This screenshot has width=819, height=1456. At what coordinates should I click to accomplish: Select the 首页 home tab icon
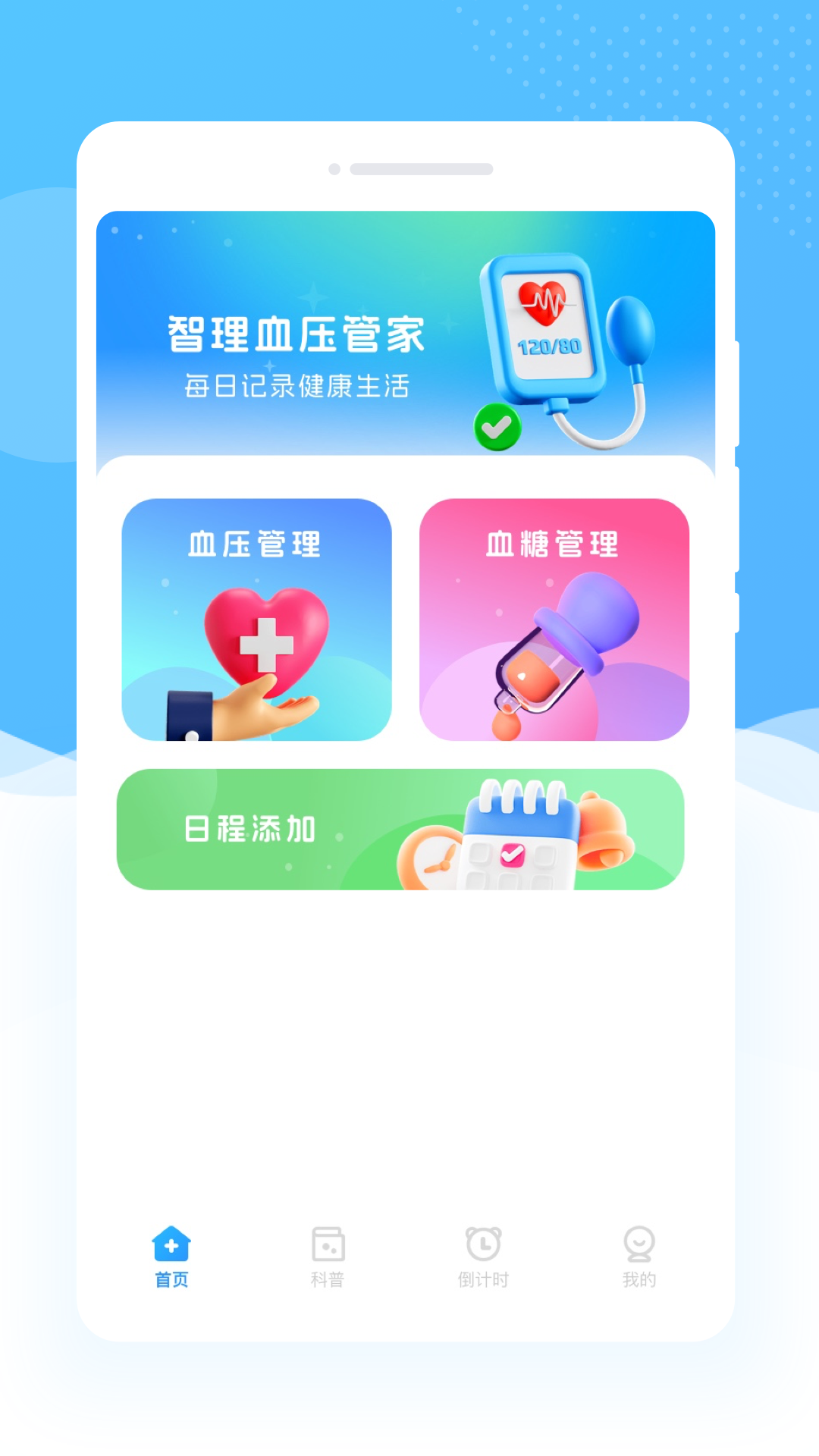(x=171, y=1242)
